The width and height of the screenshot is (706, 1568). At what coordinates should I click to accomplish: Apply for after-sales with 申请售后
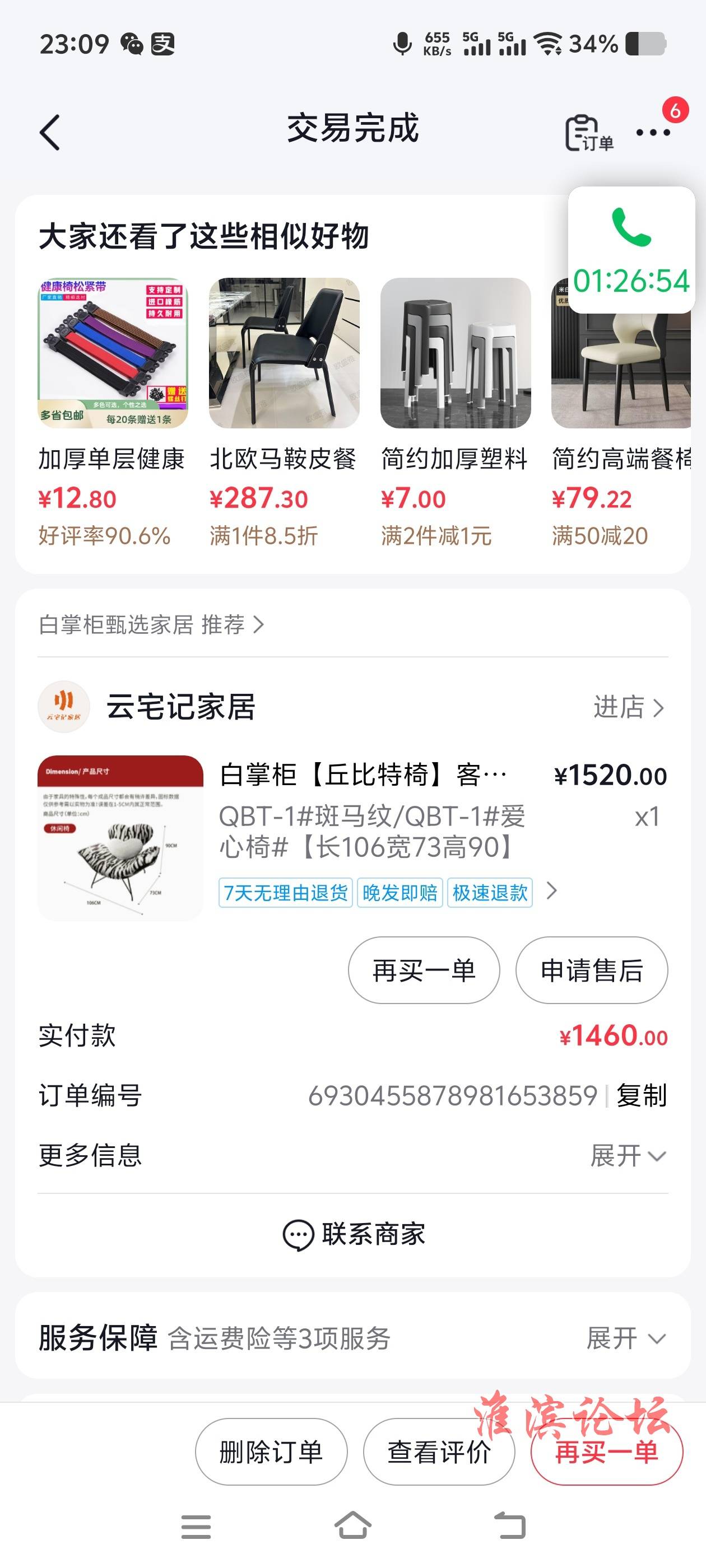592,970
